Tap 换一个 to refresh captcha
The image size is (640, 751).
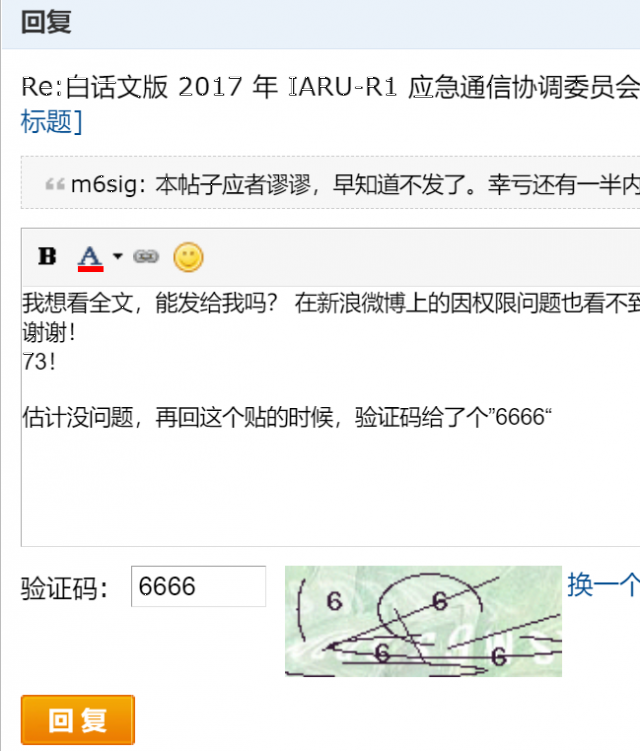[602, 585]
